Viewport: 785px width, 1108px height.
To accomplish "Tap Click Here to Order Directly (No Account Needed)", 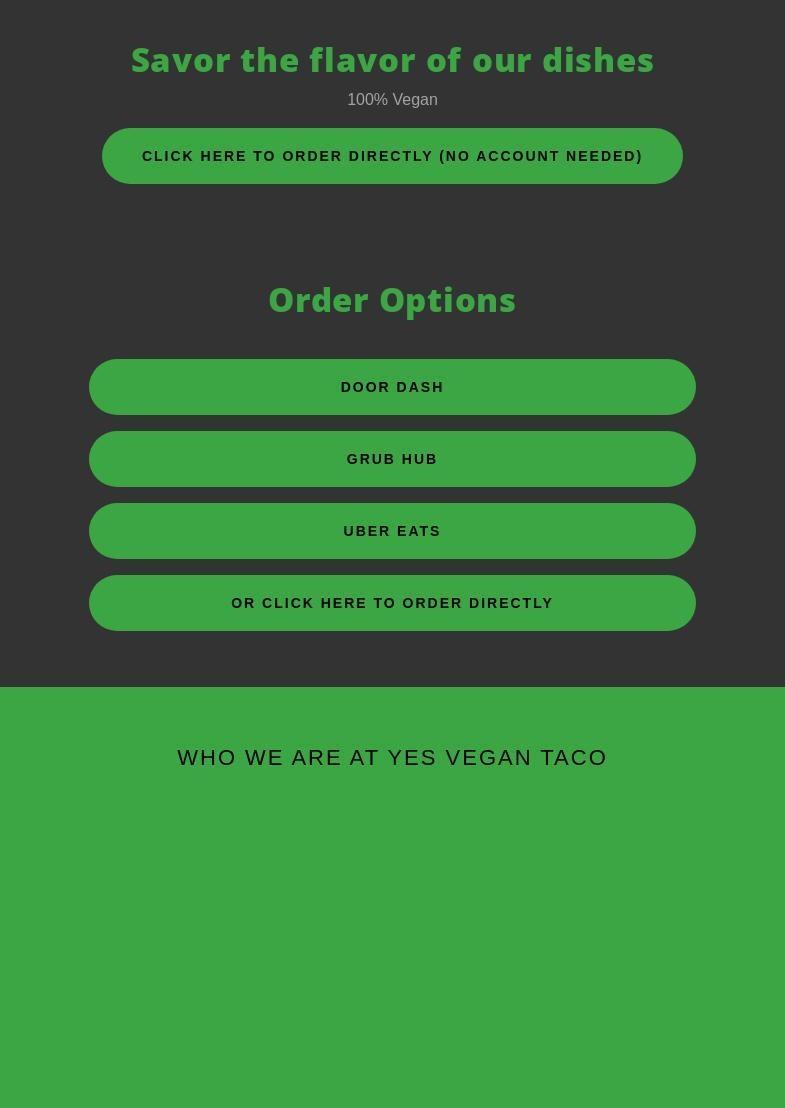I will [x=392, y=156].
